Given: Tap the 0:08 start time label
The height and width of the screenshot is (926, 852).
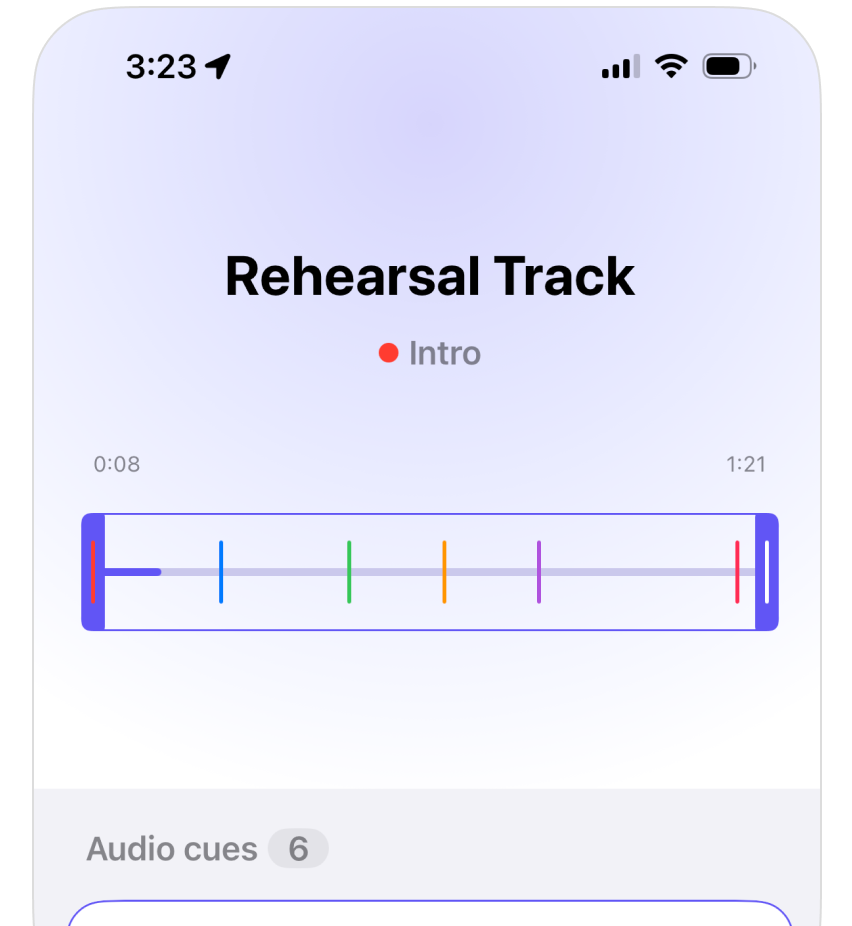Looking at the screenshot, I should tap(116, 463).
